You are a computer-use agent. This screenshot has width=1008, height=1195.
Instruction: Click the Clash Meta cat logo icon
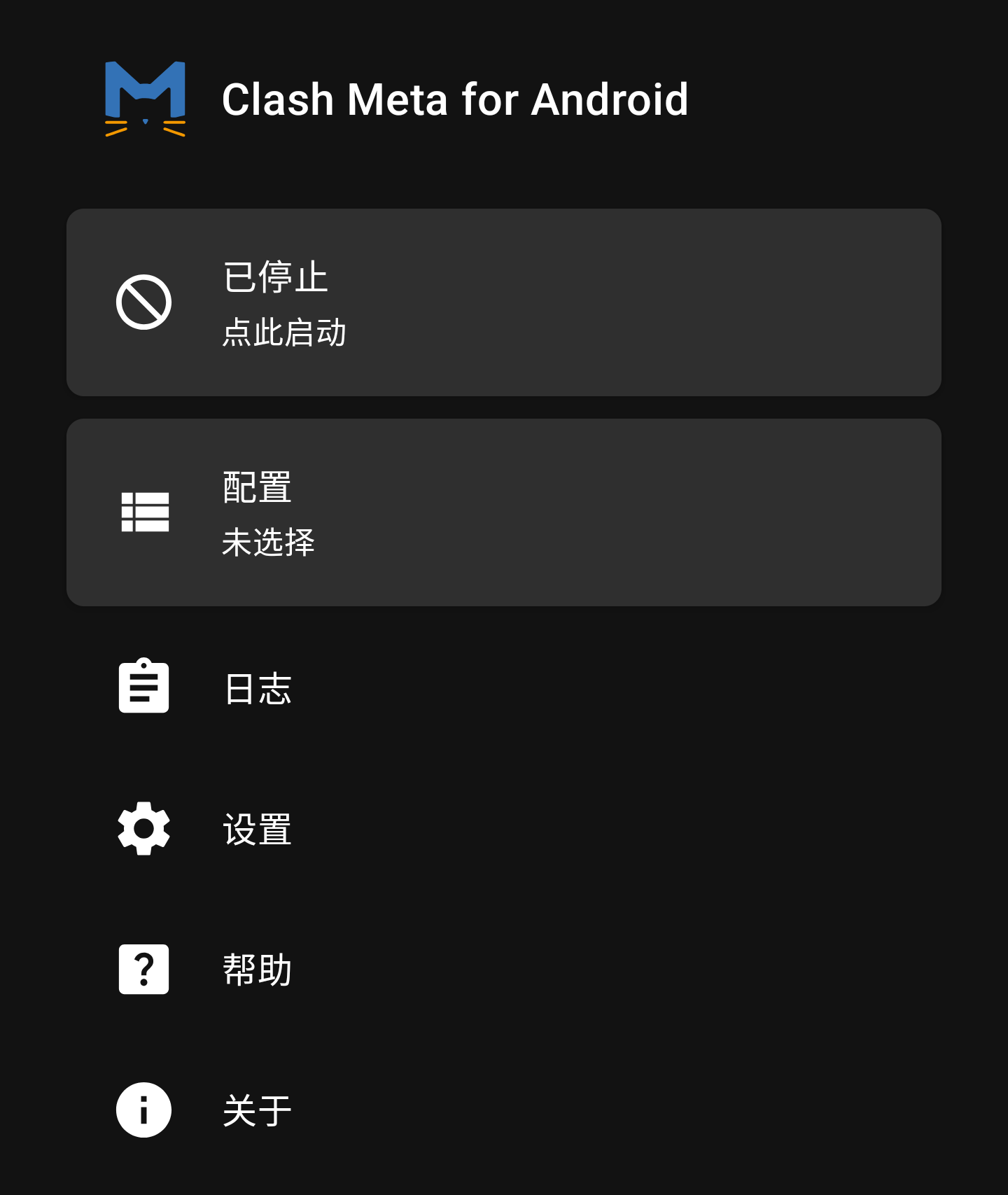(143, 99)
